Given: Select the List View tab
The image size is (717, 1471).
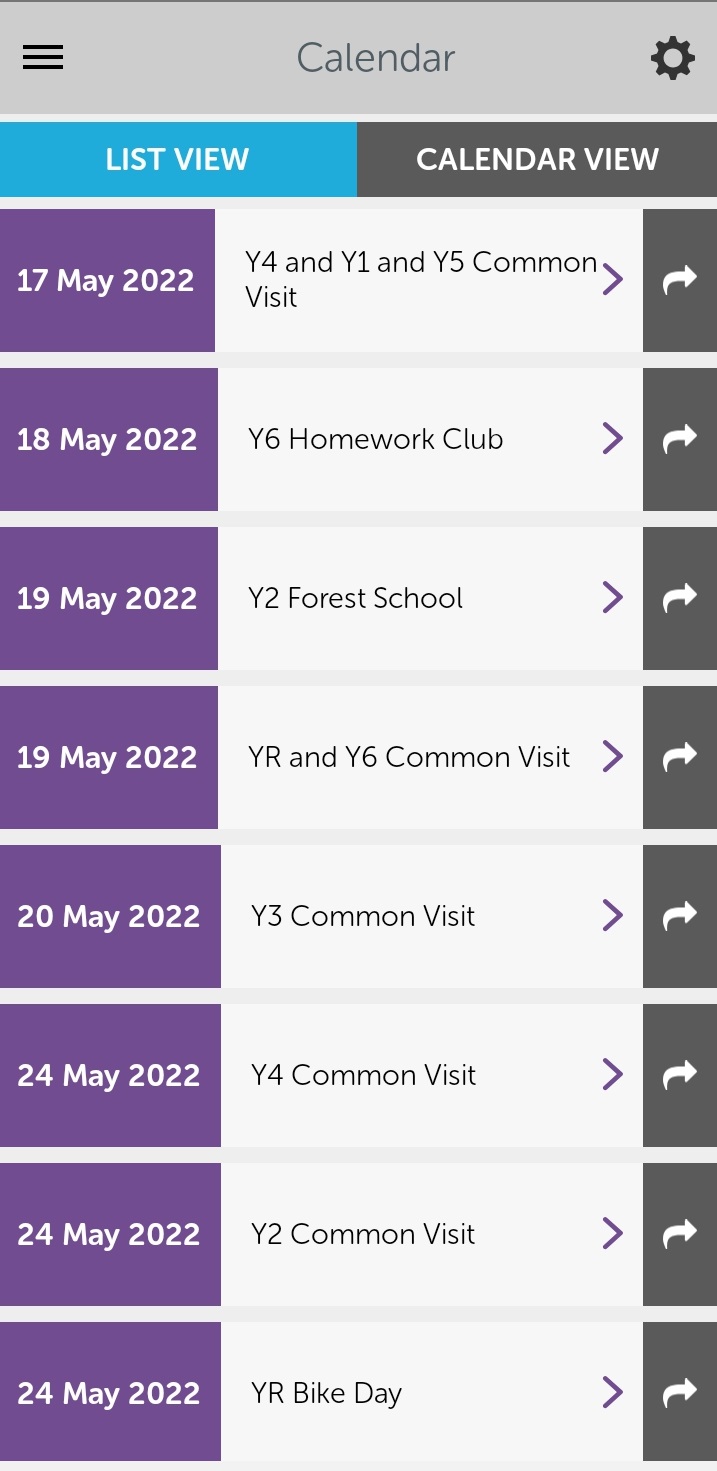Looking at the screenshot, I should (x=178, y=160).
